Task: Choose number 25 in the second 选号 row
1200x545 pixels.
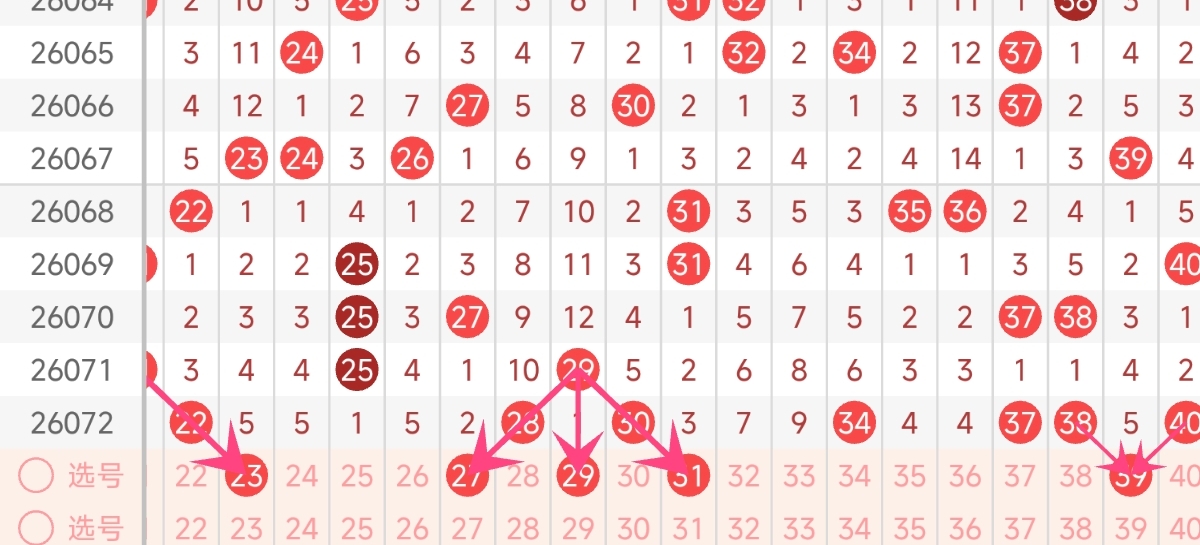Action: [357, 527]
